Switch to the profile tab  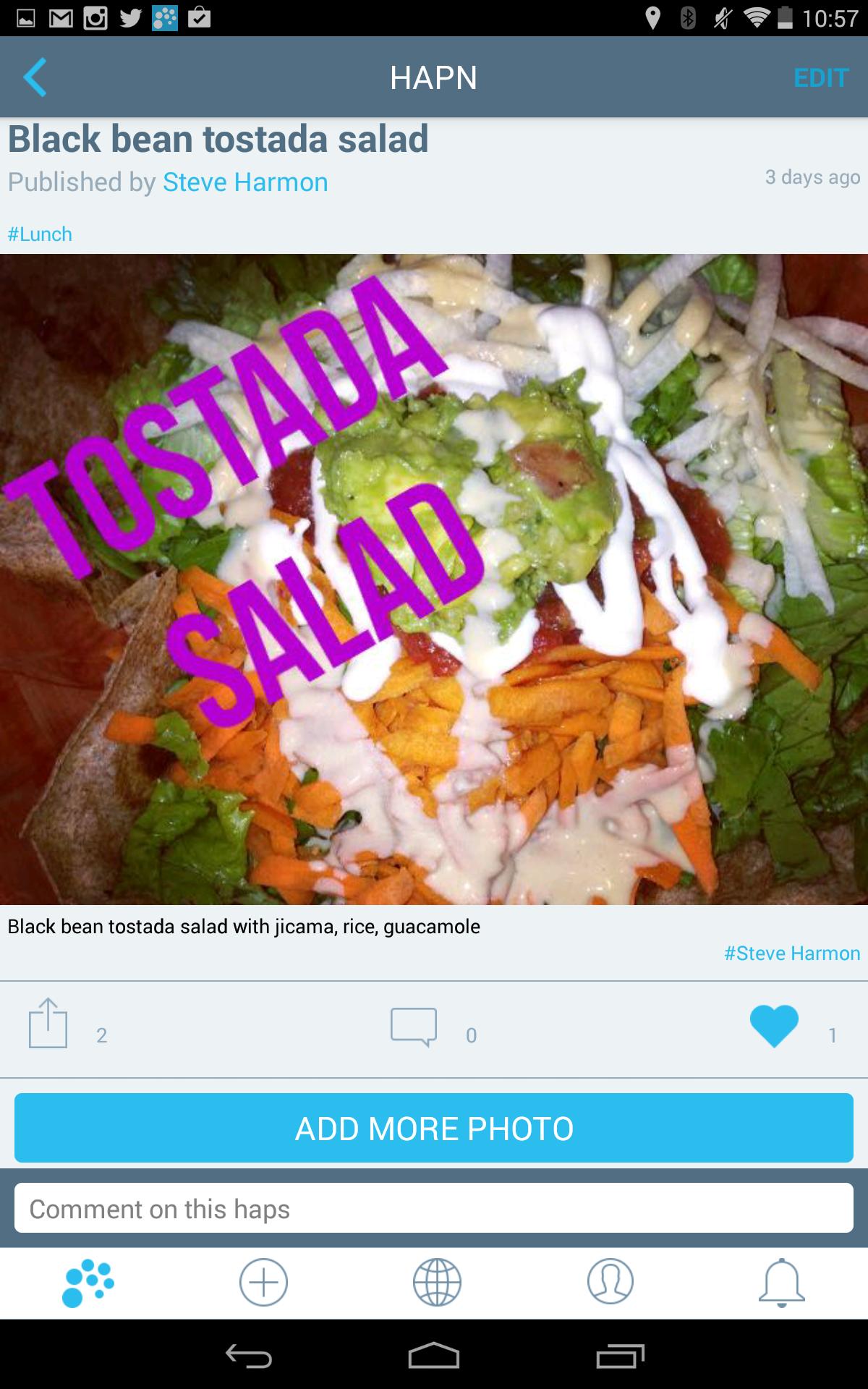(x=610, y=1283)
